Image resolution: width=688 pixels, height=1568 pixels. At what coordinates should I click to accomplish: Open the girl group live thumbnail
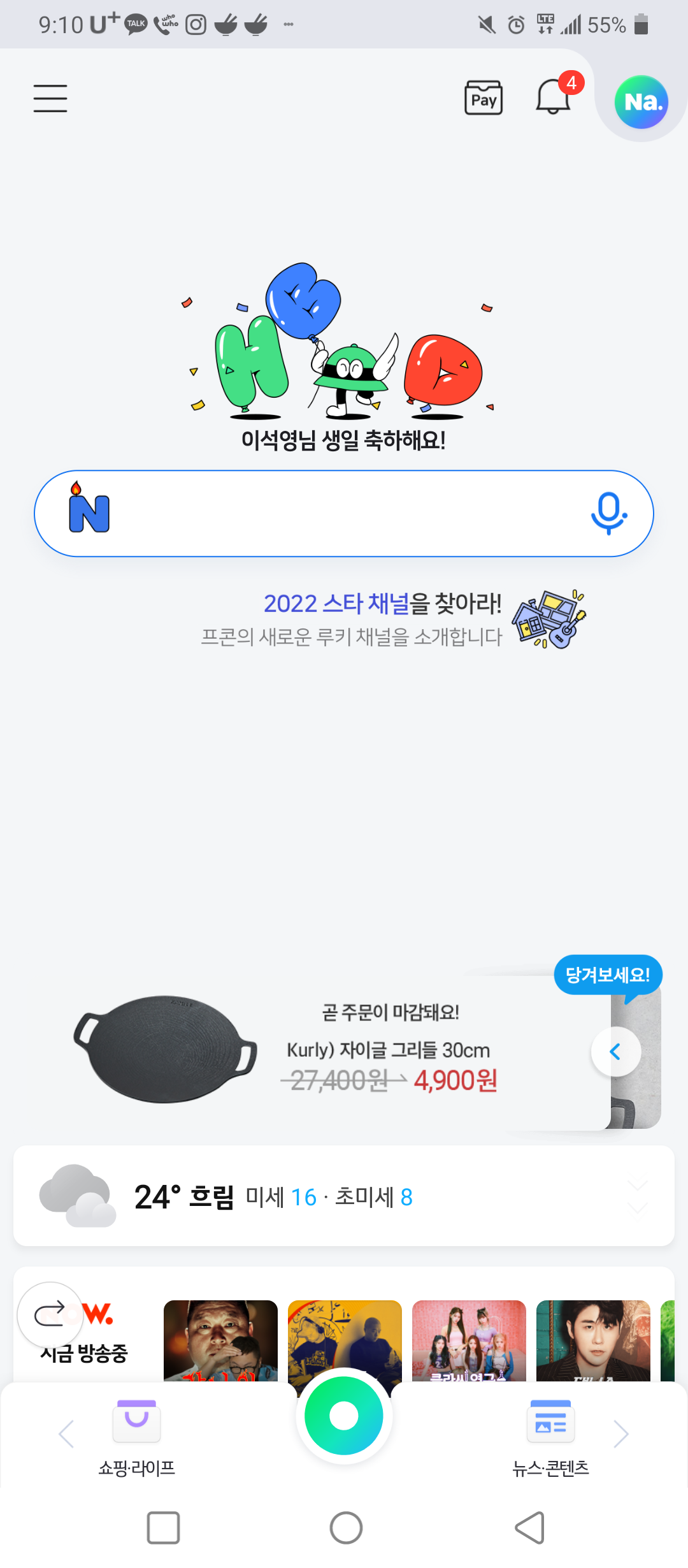pos(469,1340)
